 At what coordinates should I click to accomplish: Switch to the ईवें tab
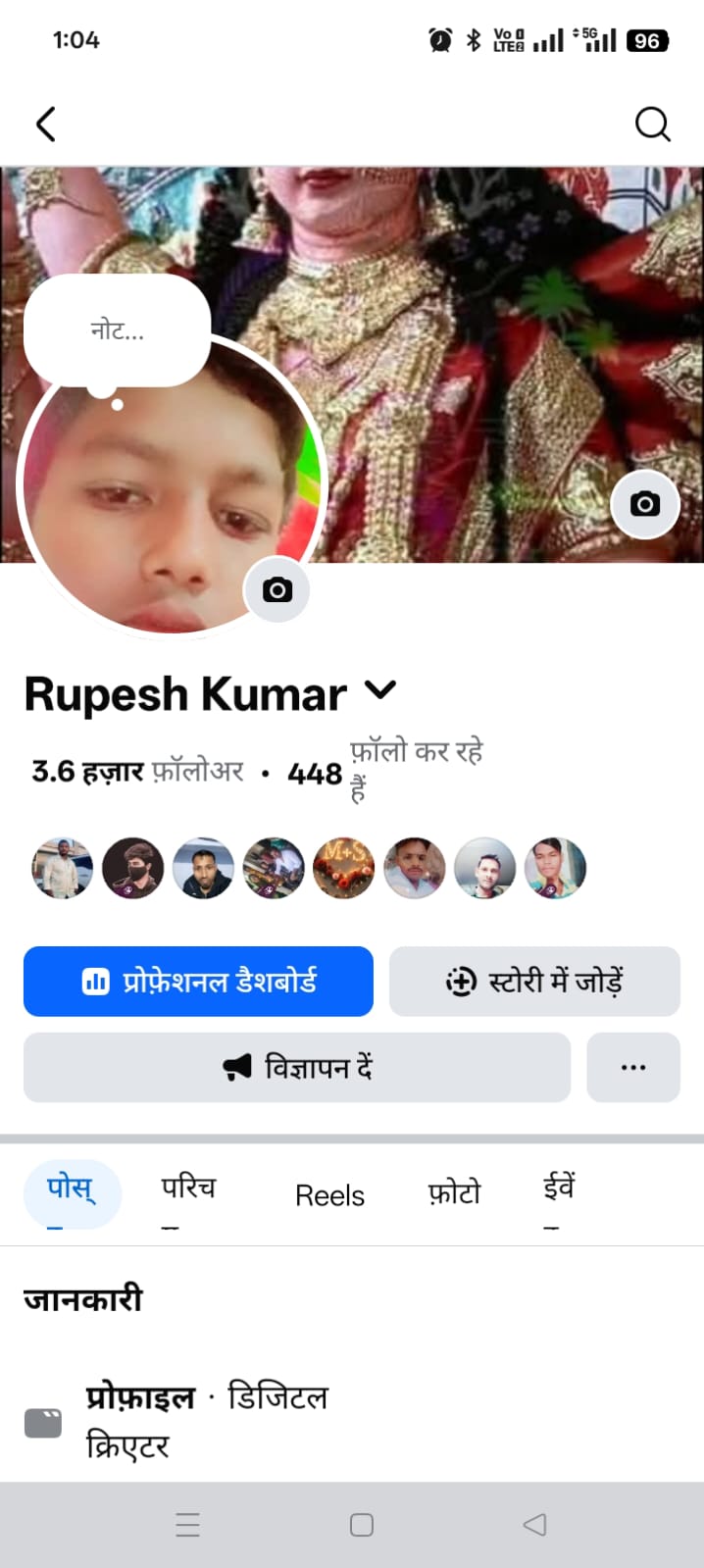[x=559, y=1189]
